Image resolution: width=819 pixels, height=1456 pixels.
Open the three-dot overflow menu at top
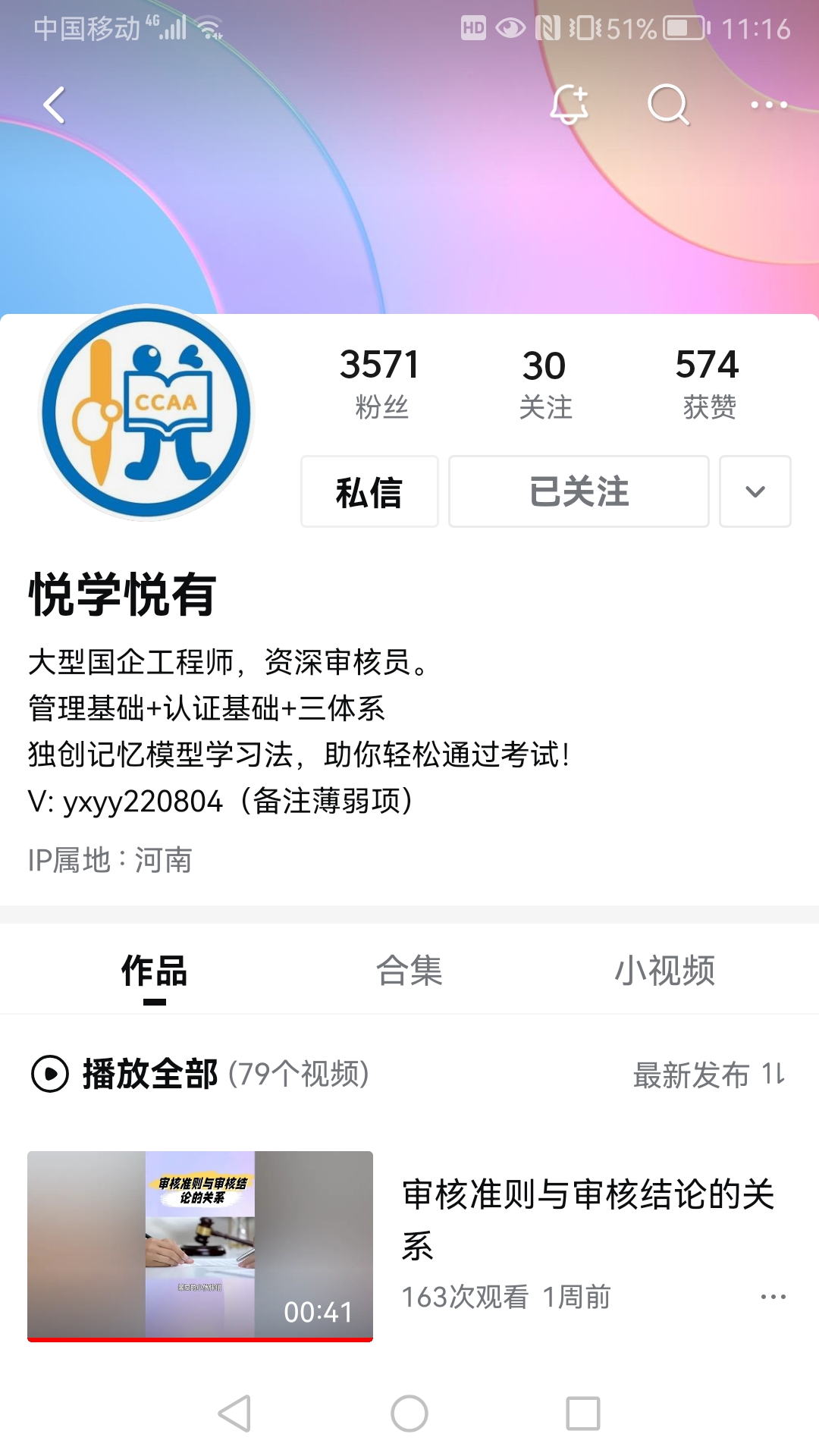point(769,105)
